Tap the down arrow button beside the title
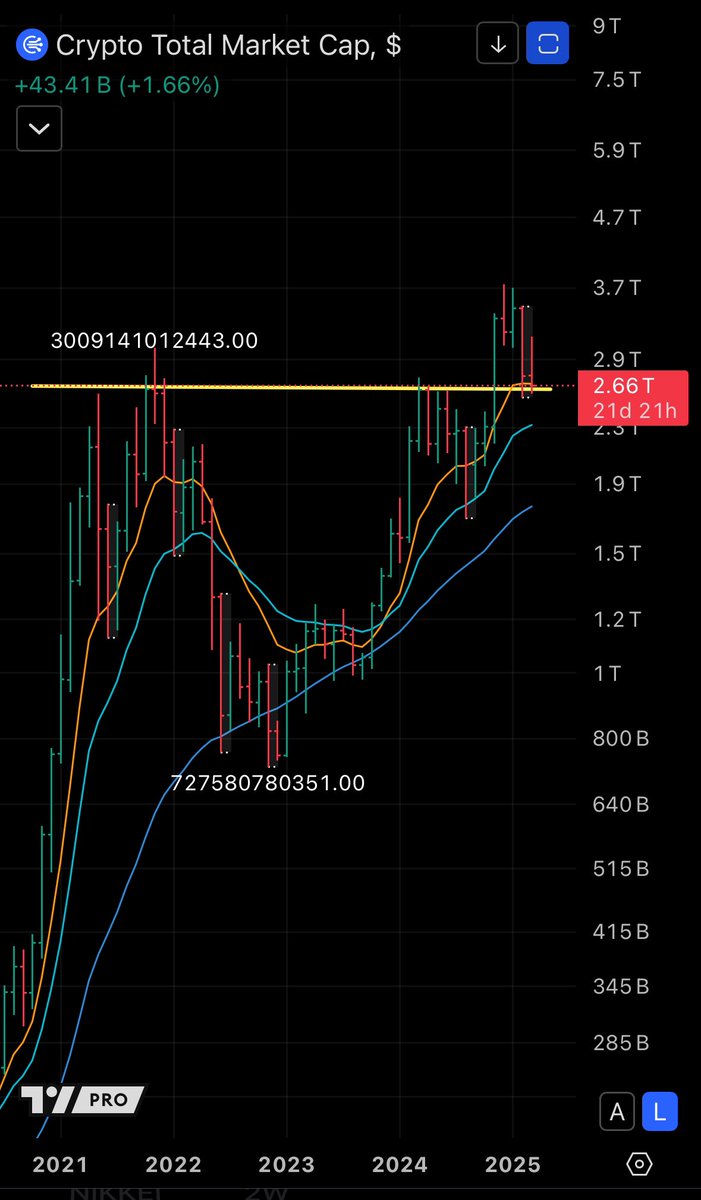701x1200 pixels. [497, 44]
